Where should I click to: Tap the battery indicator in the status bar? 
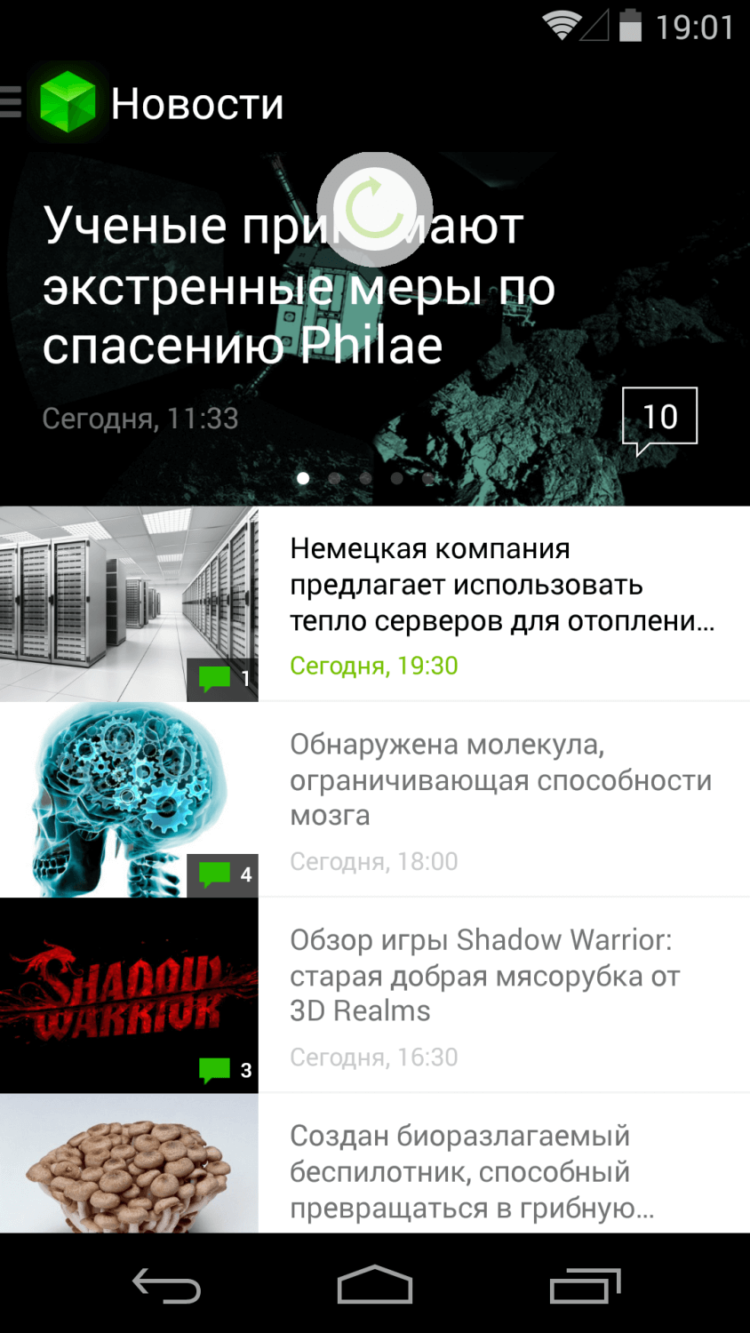click(630, 24)
